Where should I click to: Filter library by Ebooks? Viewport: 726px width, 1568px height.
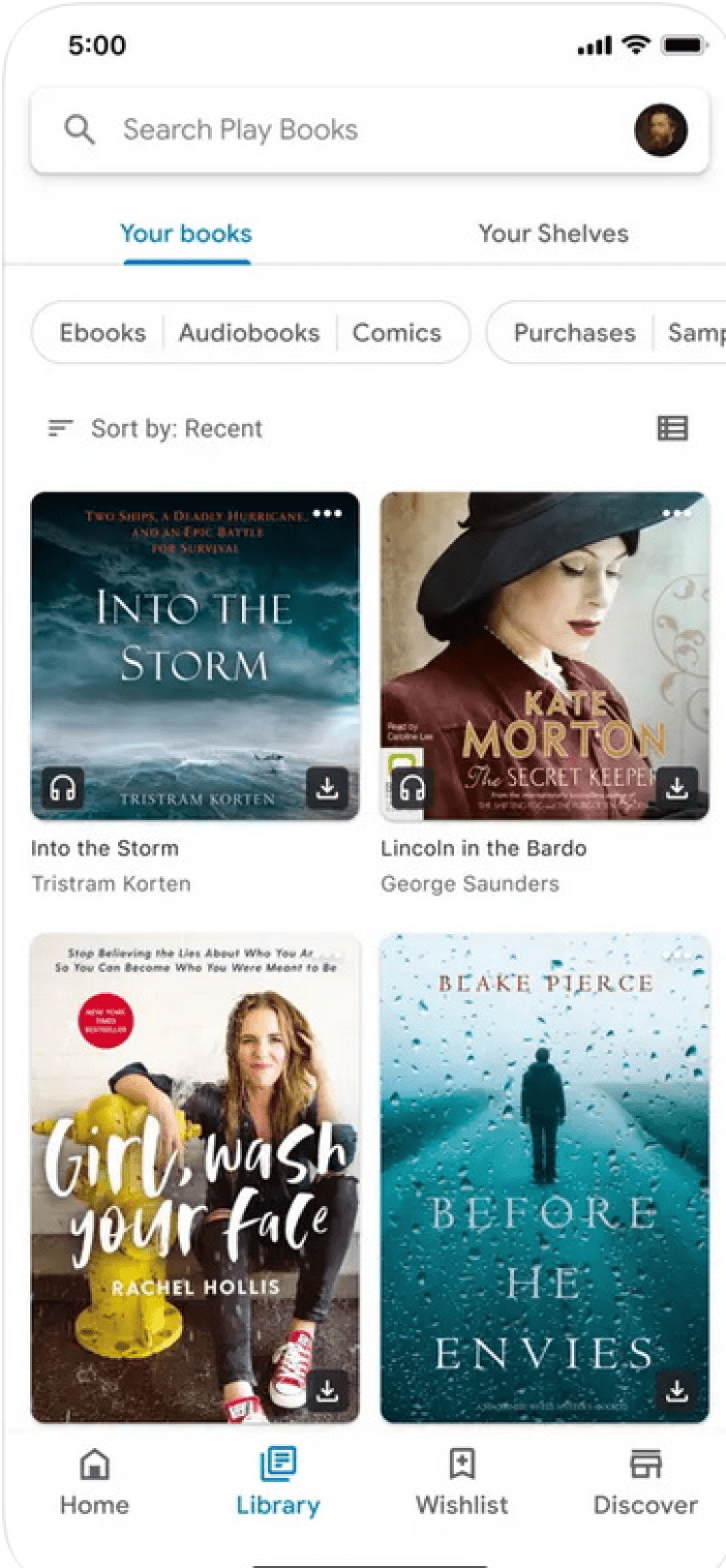[102, 333]
